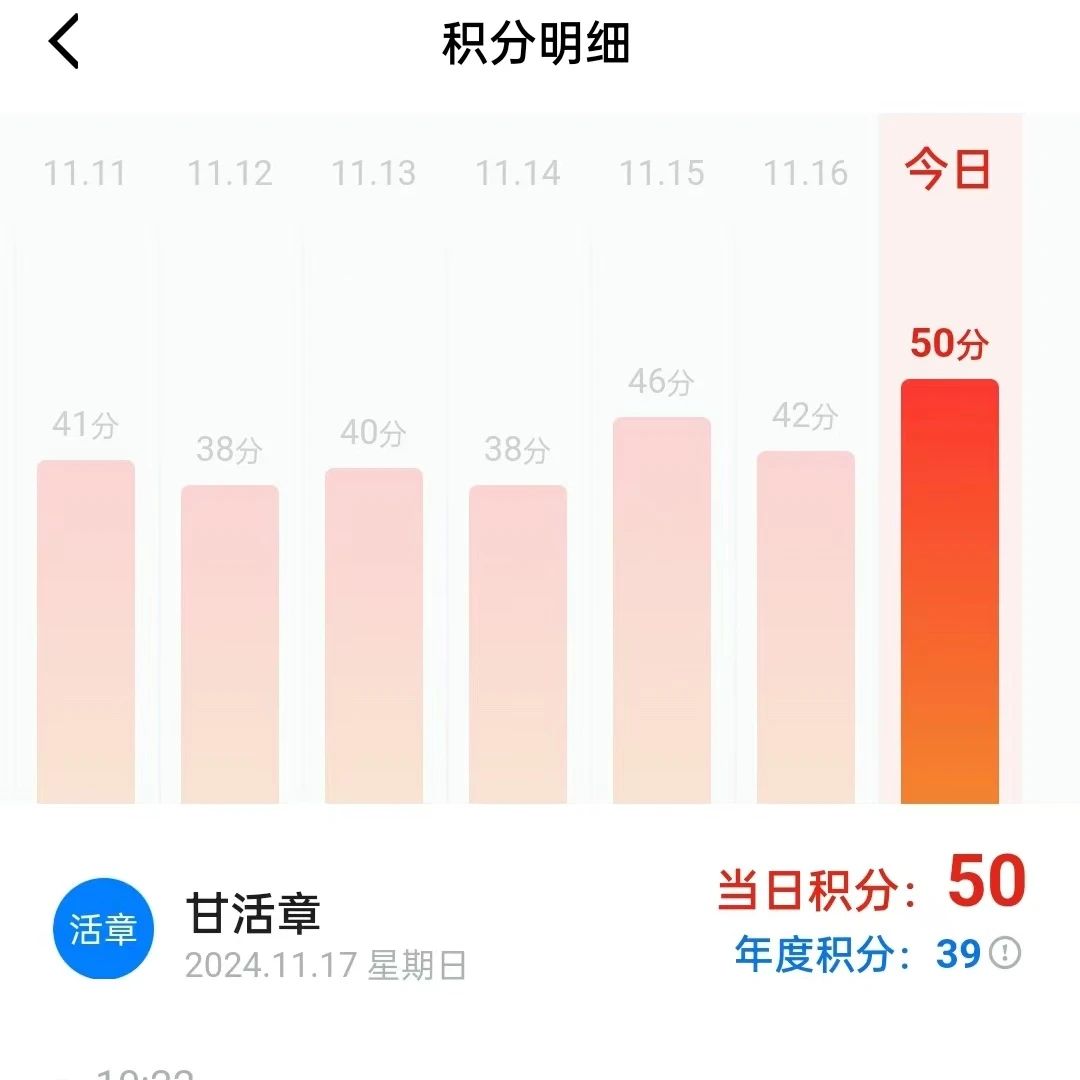Open info icon next to 年度积分

point(1005,954)
